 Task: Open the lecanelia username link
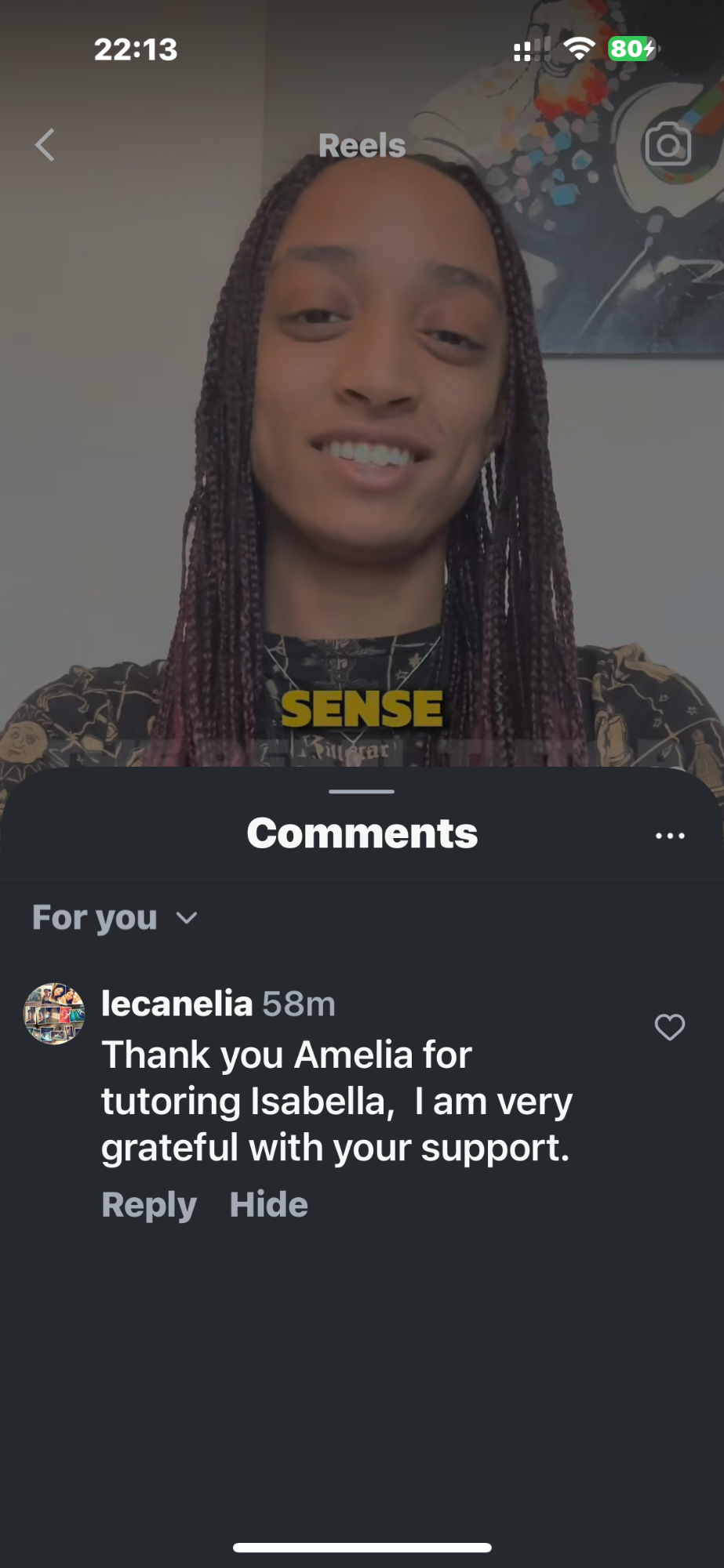176,1004
